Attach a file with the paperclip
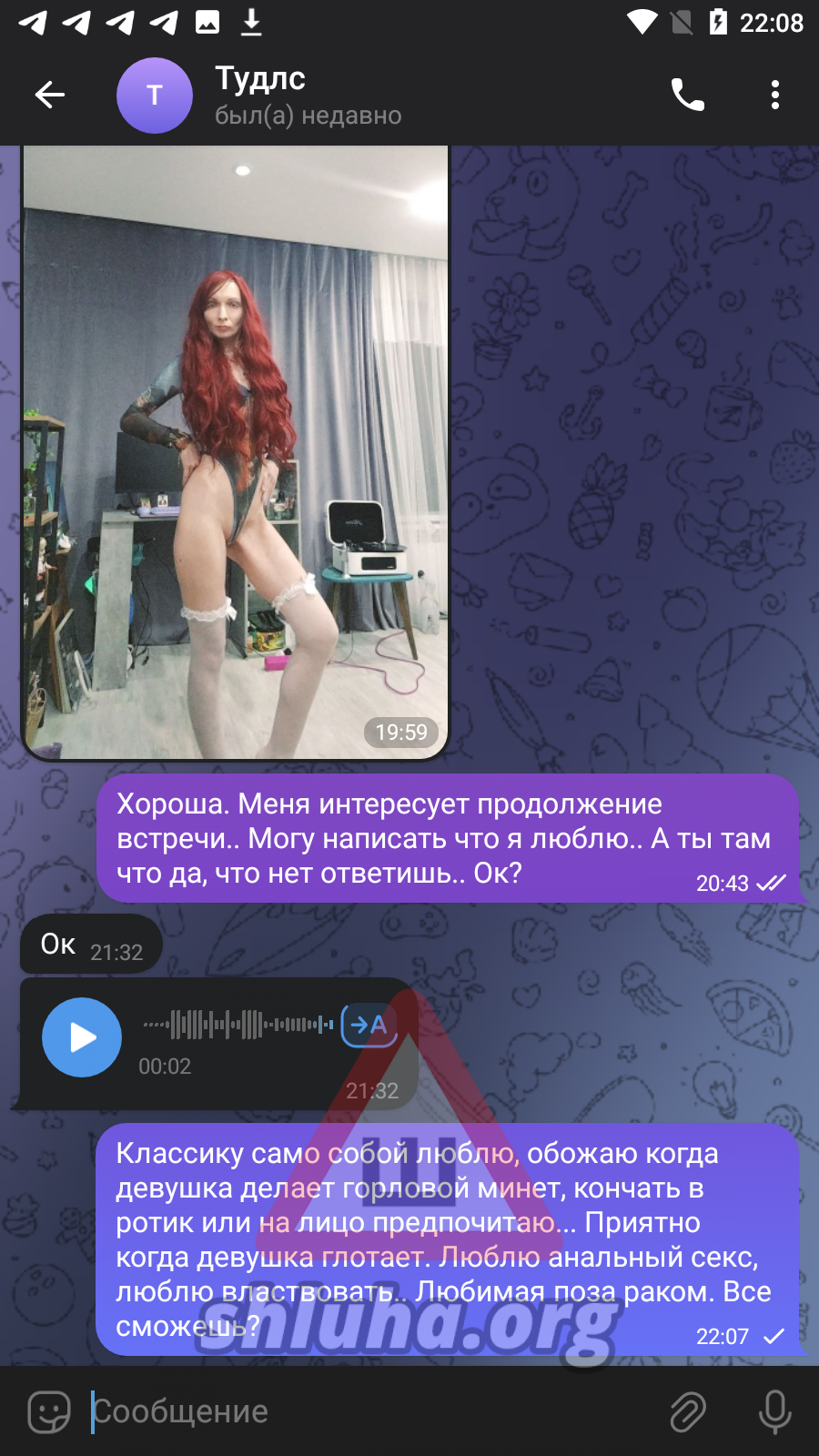 [688, 1411]
